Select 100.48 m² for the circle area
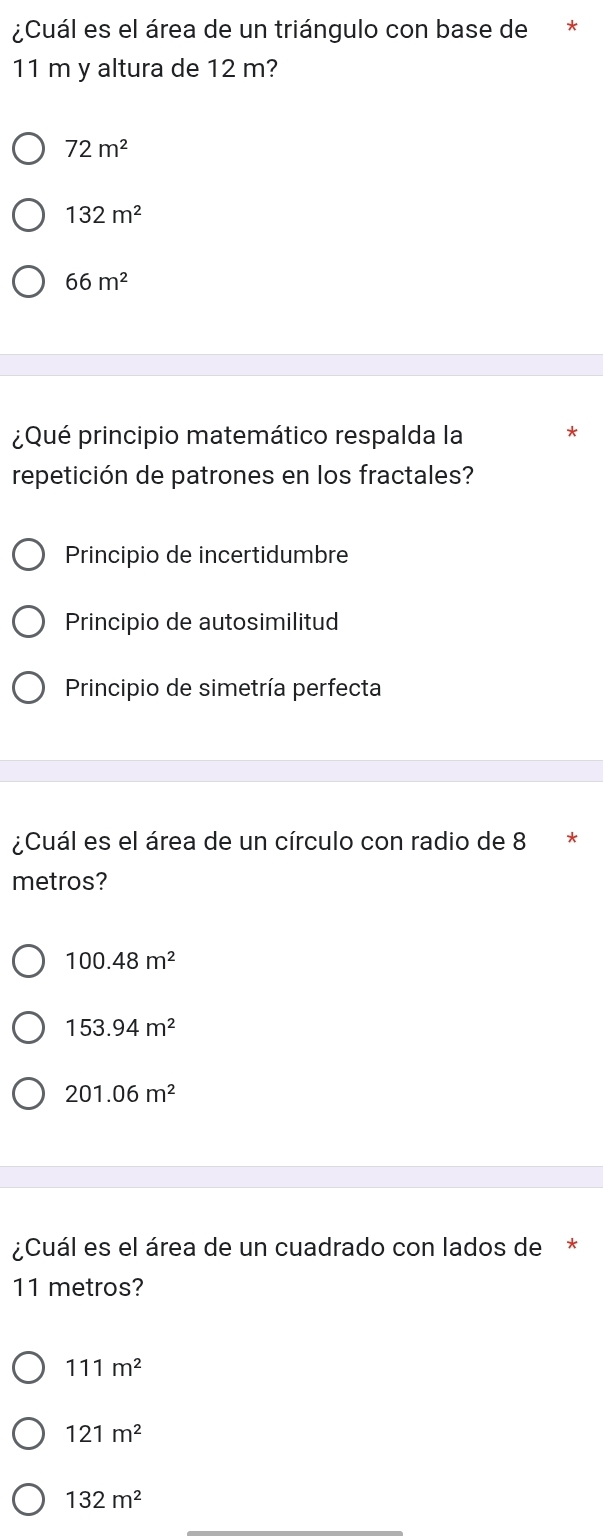The image size is (603, 1536). click(x=29, y=961)
